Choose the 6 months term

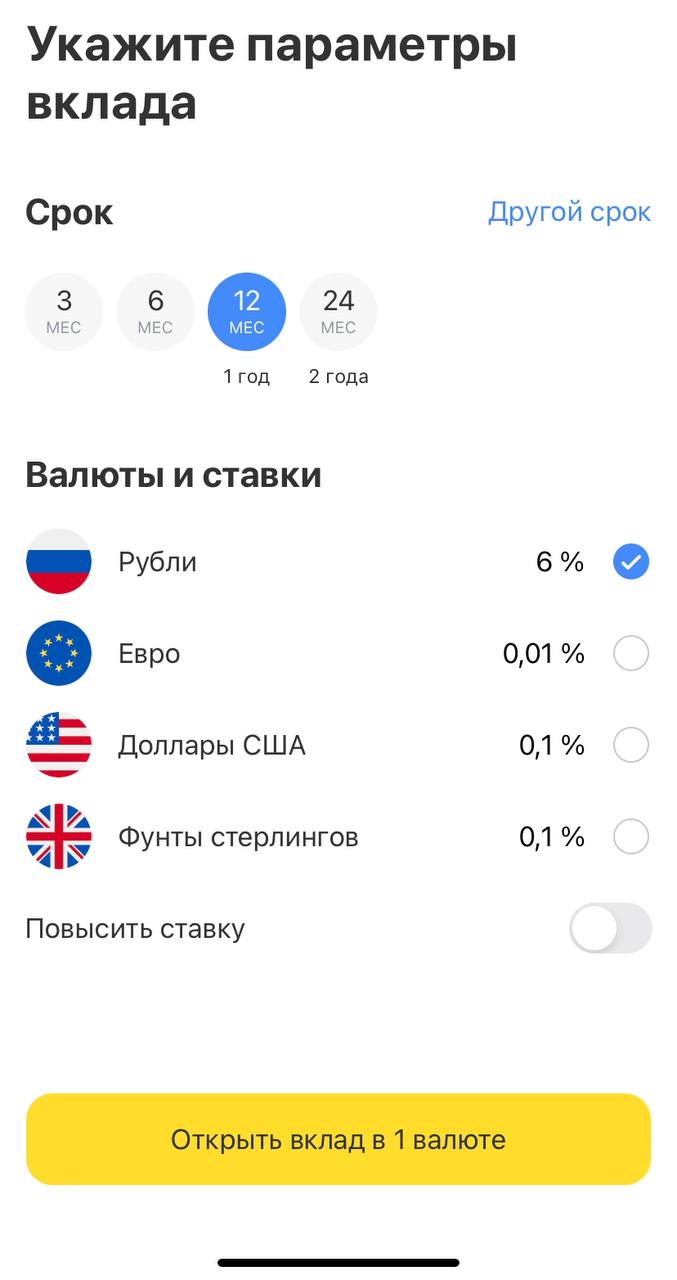tap(155, 312)
